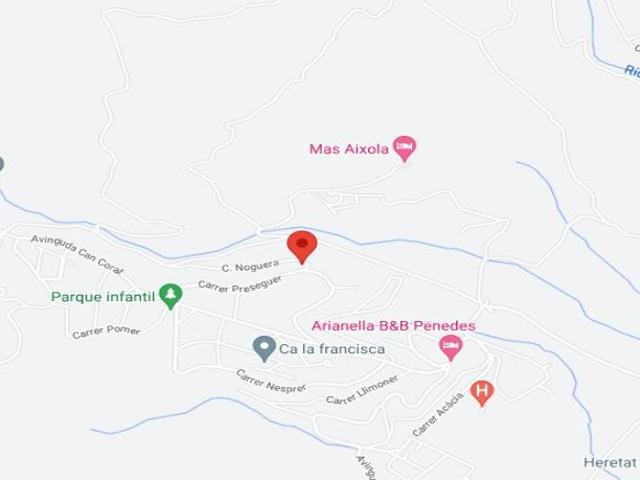Image resolution: width=640 pixels, height=480 pixels.
Task: Tap the orange H marker
Action: point(482,392)
